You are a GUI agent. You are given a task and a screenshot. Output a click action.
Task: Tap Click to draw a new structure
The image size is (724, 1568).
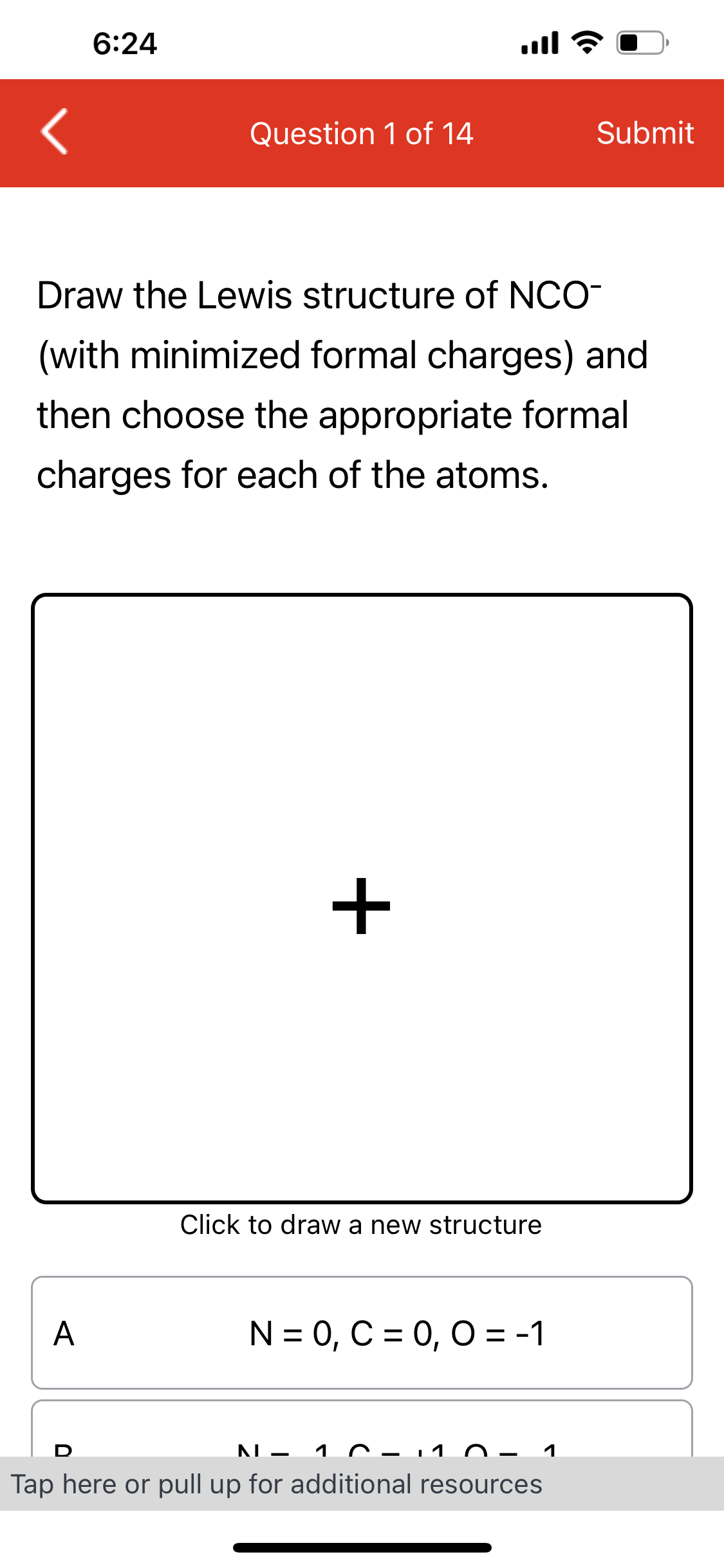(x=362, y=1224)
